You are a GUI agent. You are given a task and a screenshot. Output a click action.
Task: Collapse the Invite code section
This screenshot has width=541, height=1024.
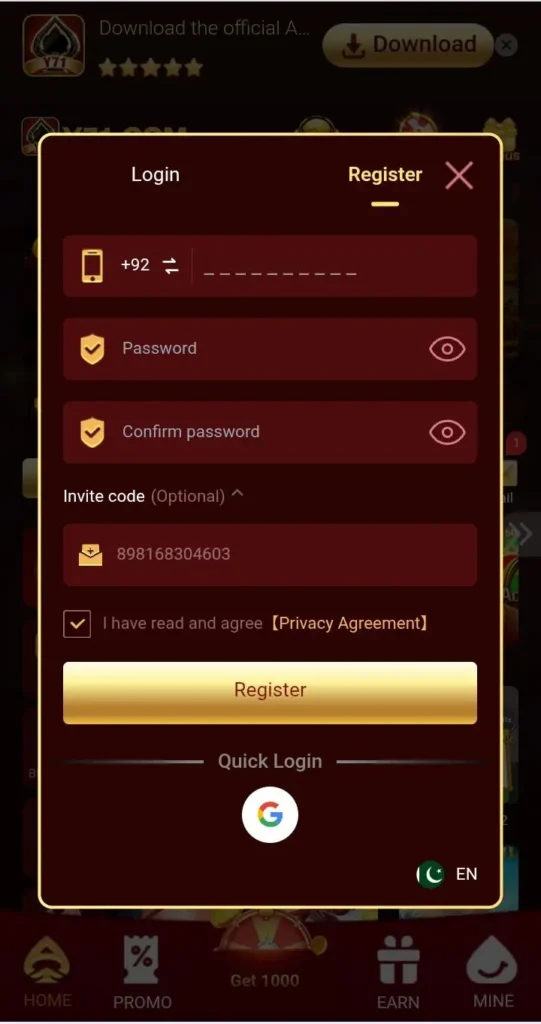click(x=238, y=495)
